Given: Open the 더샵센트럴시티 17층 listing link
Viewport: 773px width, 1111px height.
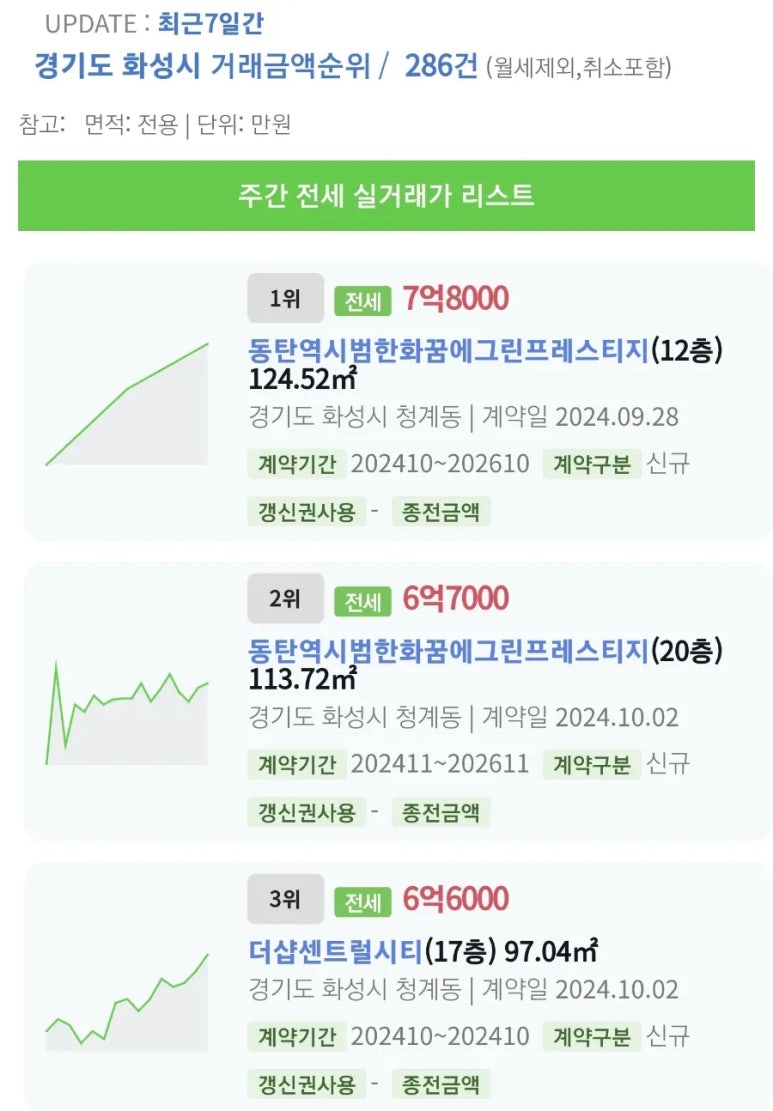Looking at the screenshot, I should (336, 951).
